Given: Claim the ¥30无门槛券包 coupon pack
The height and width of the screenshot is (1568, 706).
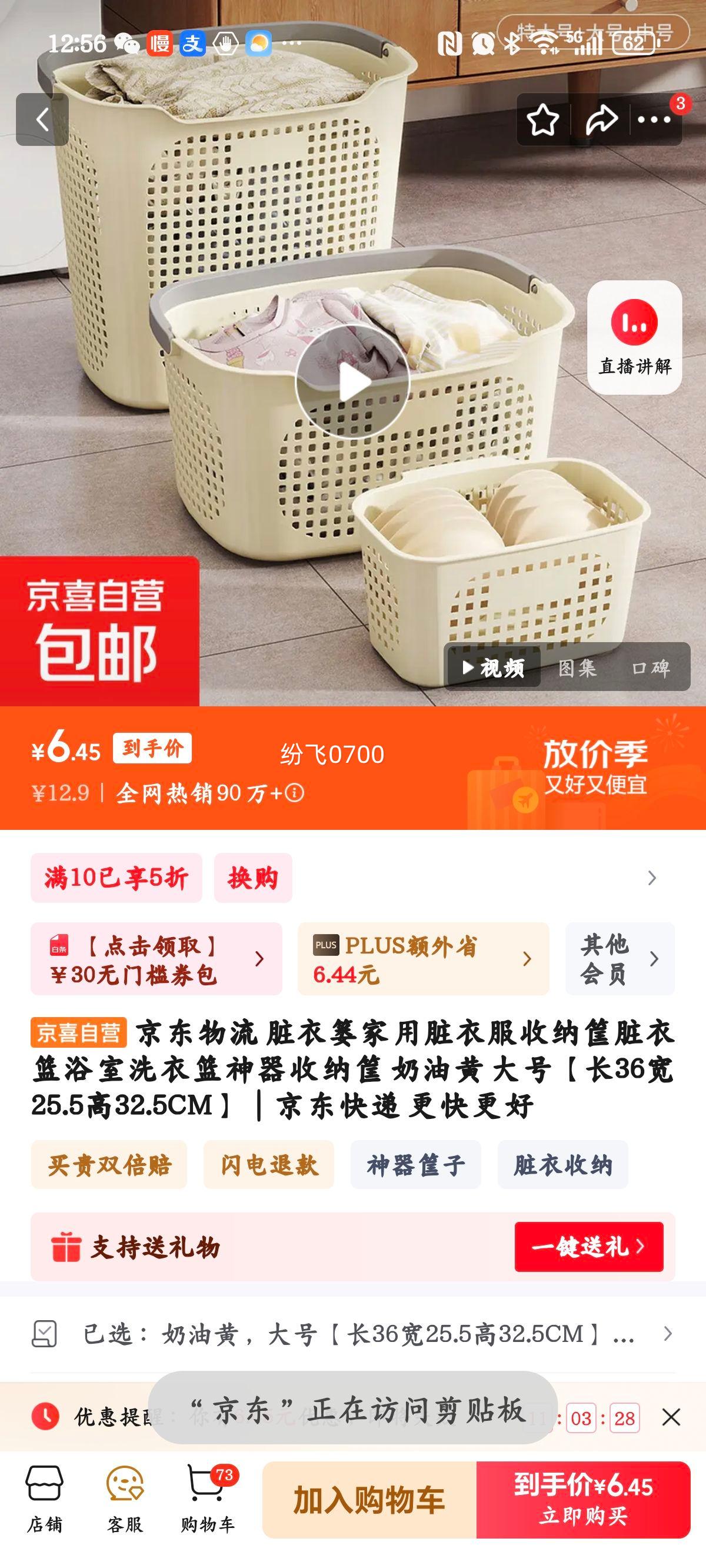Looking at the screenshot, I should click(156, 959).
